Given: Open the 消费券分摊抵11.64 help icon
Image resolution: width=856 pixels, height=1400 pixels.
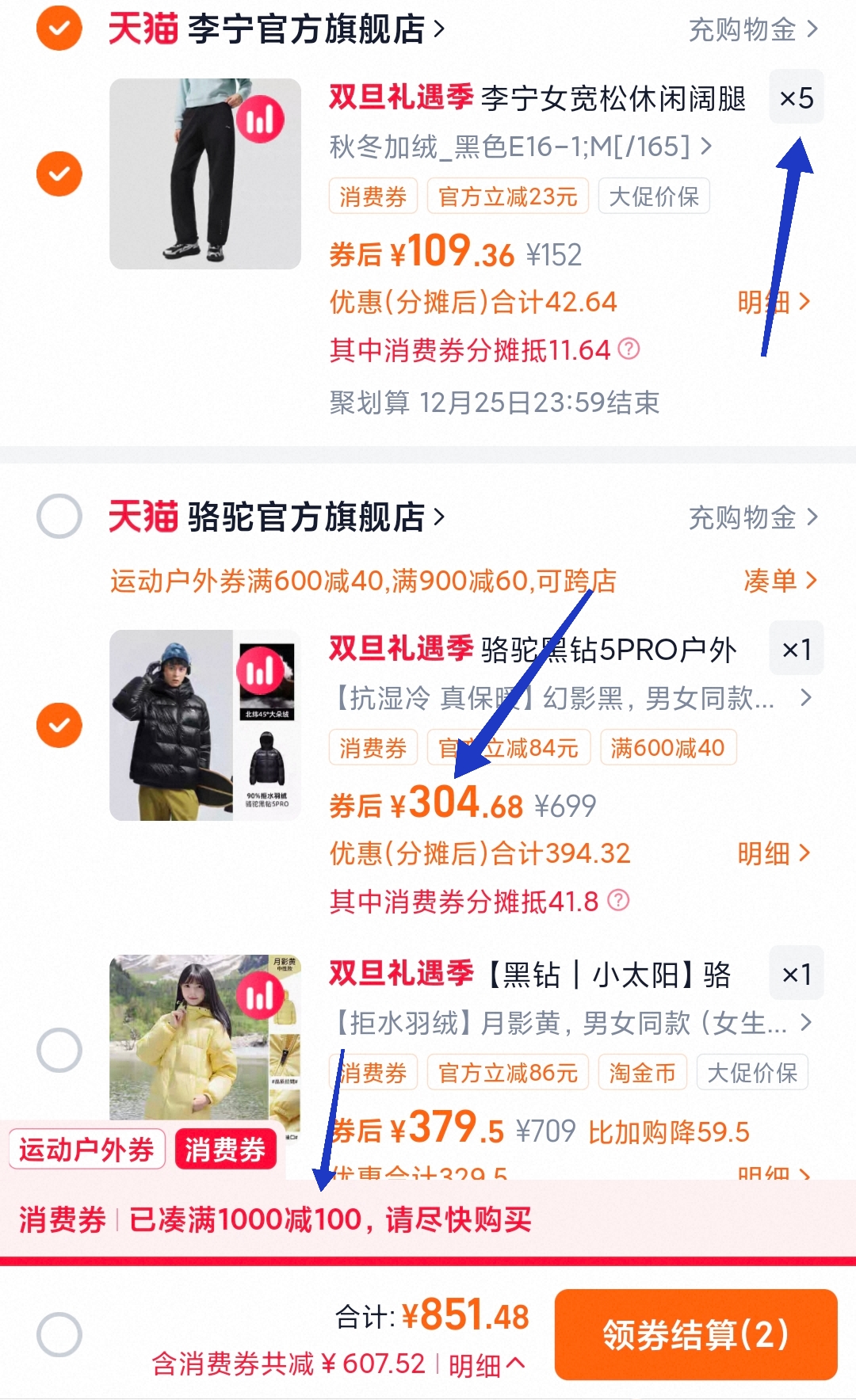Looking at the screenshot, I should 629,349.
